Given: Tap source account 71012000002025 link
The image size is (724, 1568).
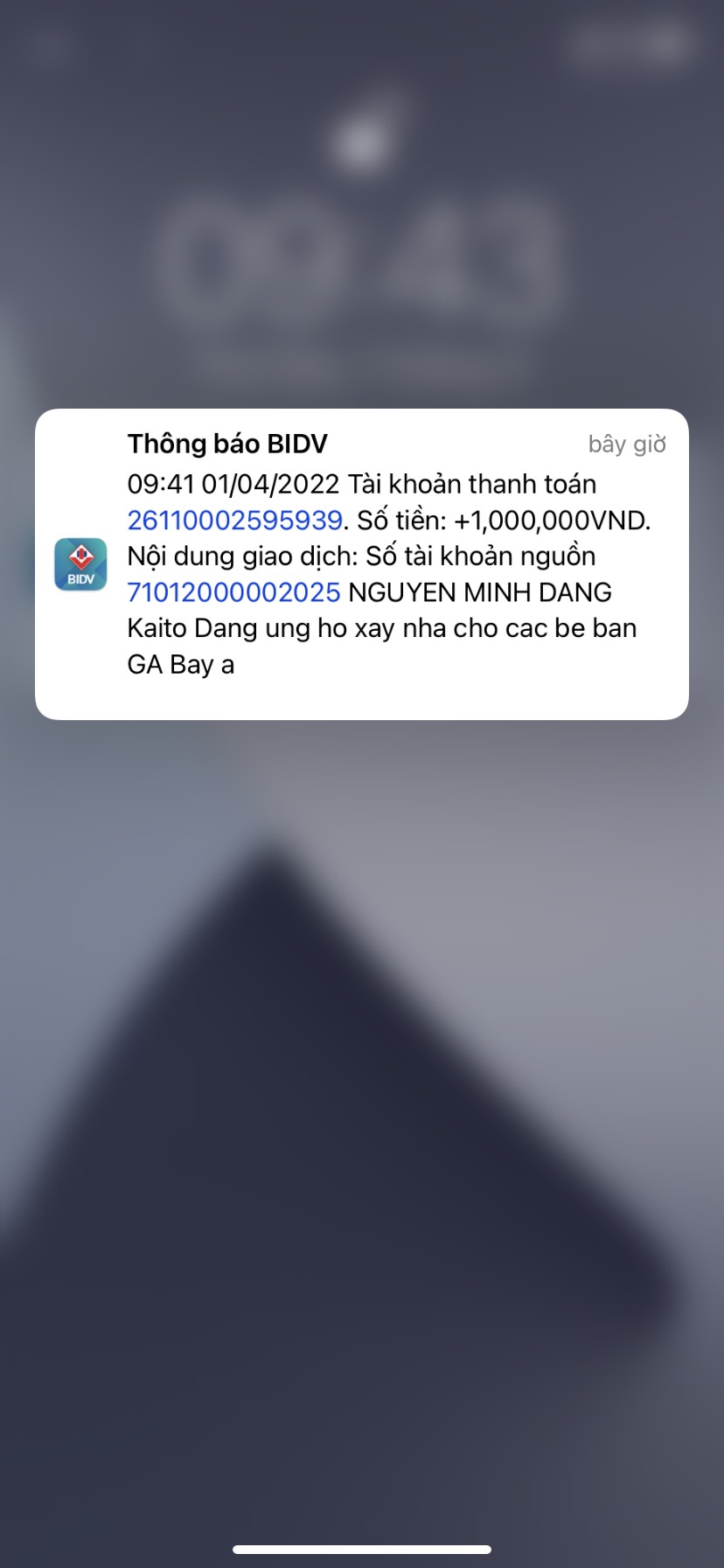Looking at the screenshot, I should [233, 592].
